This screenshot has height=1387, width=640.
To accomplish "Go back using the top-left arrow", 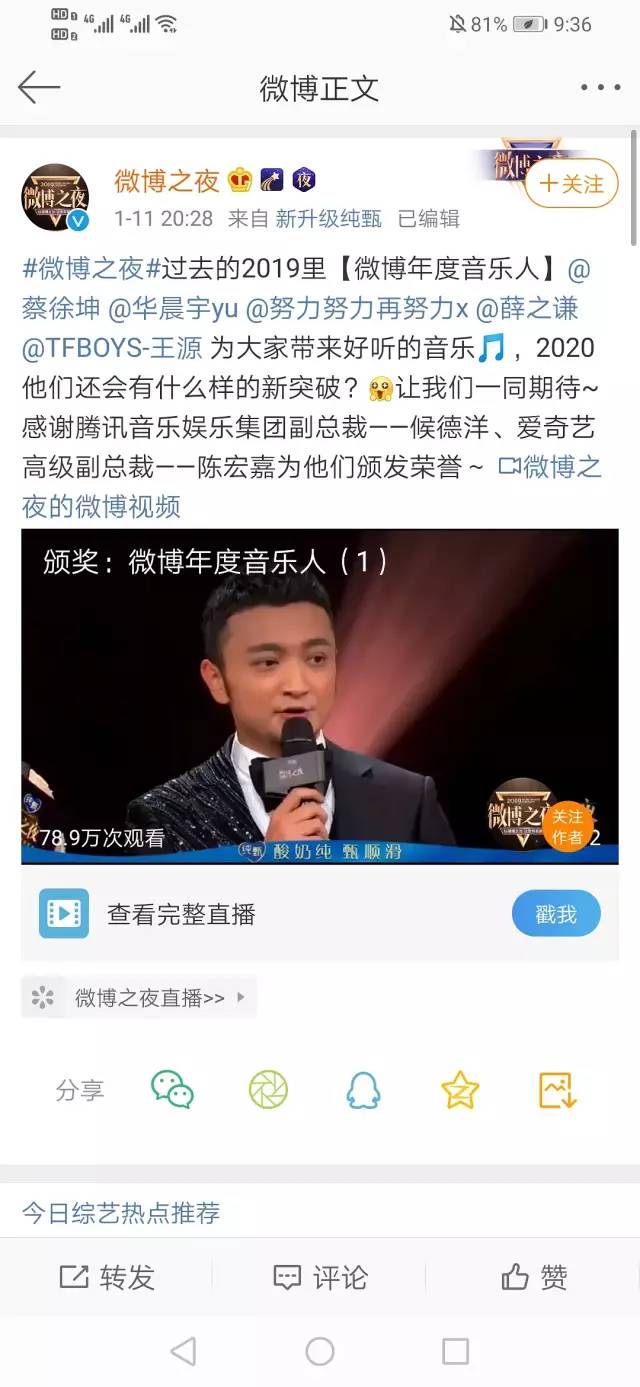I will pyautogui.click(x=39, y=88).
